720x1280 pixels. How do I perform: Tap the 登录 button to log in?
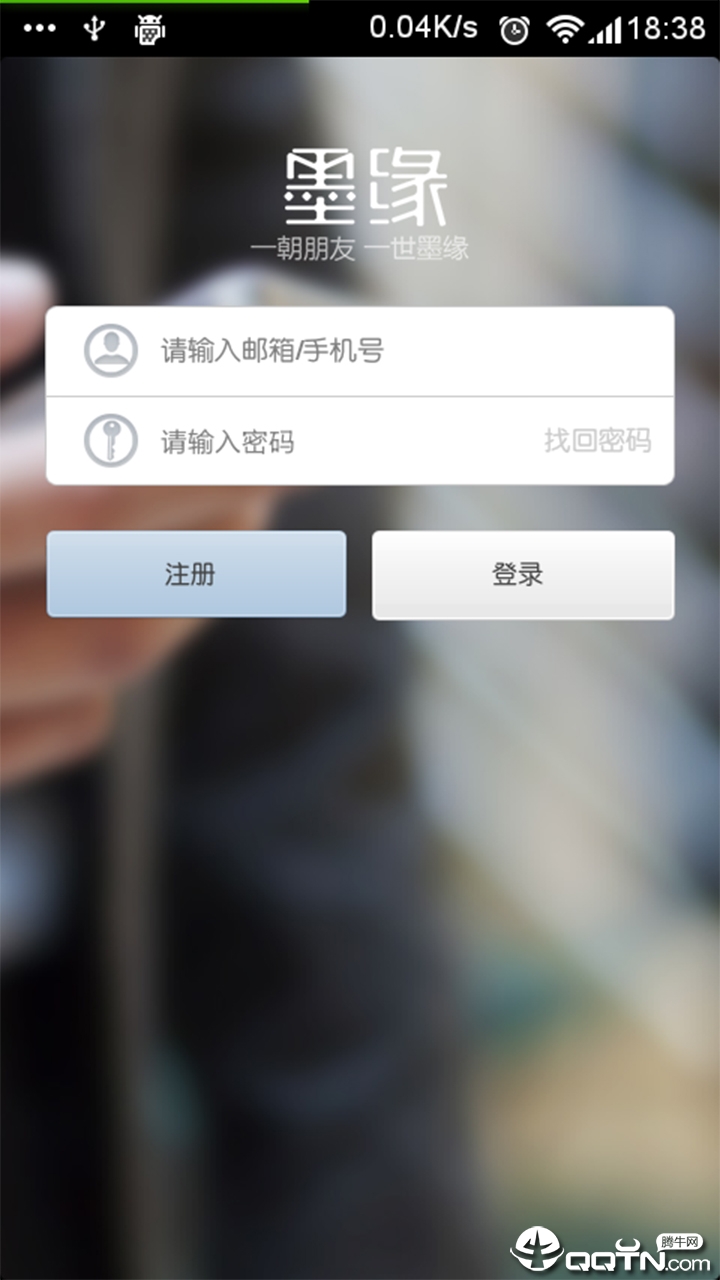(523, 574)
